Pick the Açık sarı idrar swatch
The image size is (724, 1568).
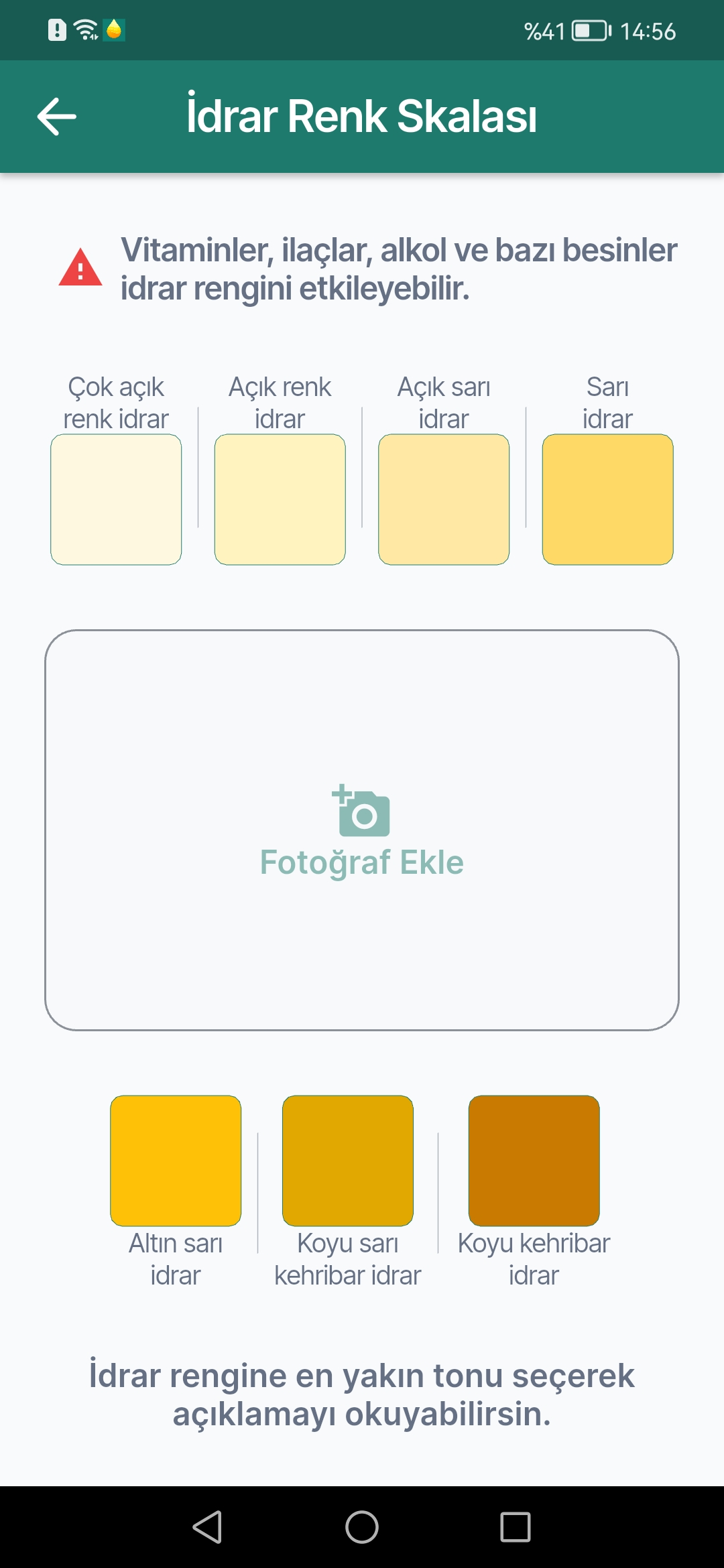(444, 499)
